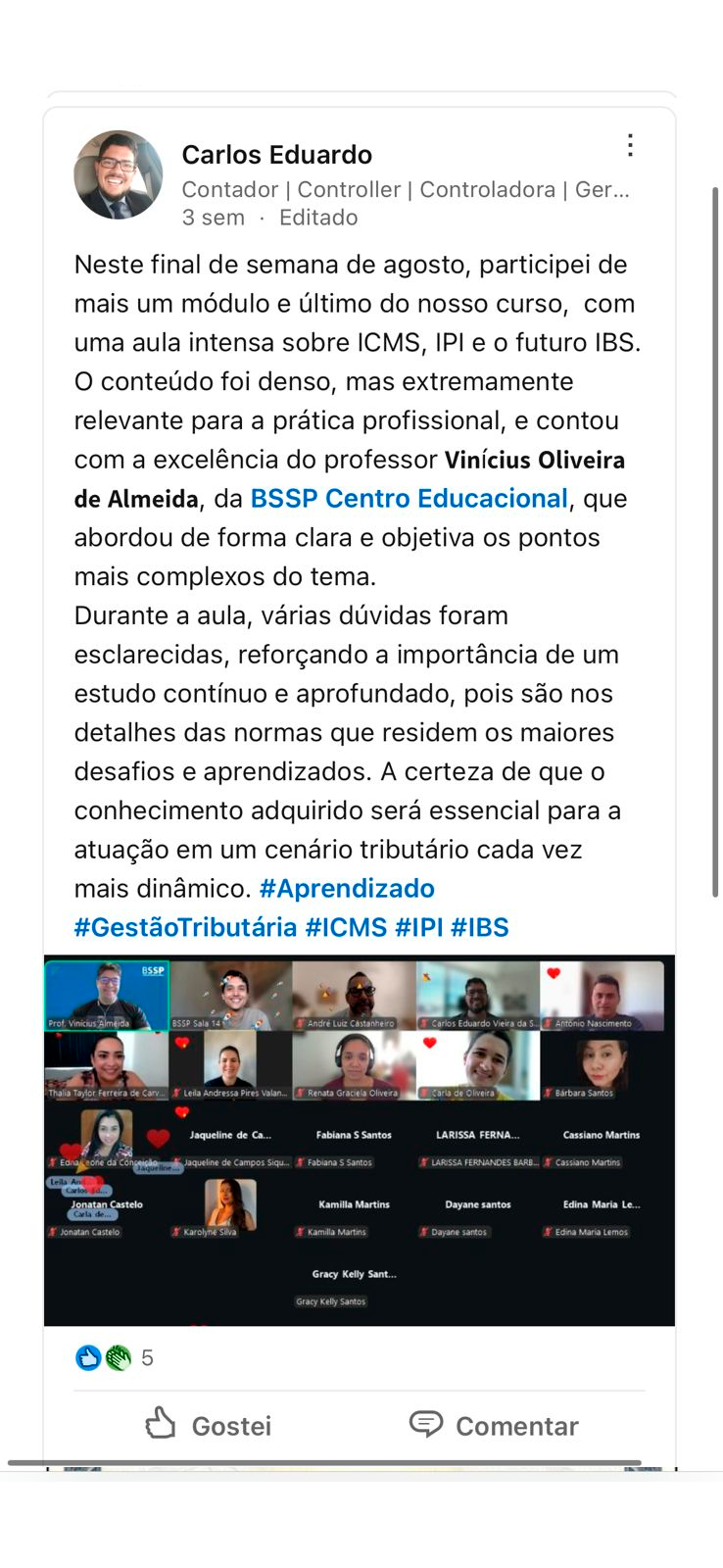Open the BSSP Centro Educacional link
The width and height of the screenshot is (723, 1568).
[x=409, y=499]
